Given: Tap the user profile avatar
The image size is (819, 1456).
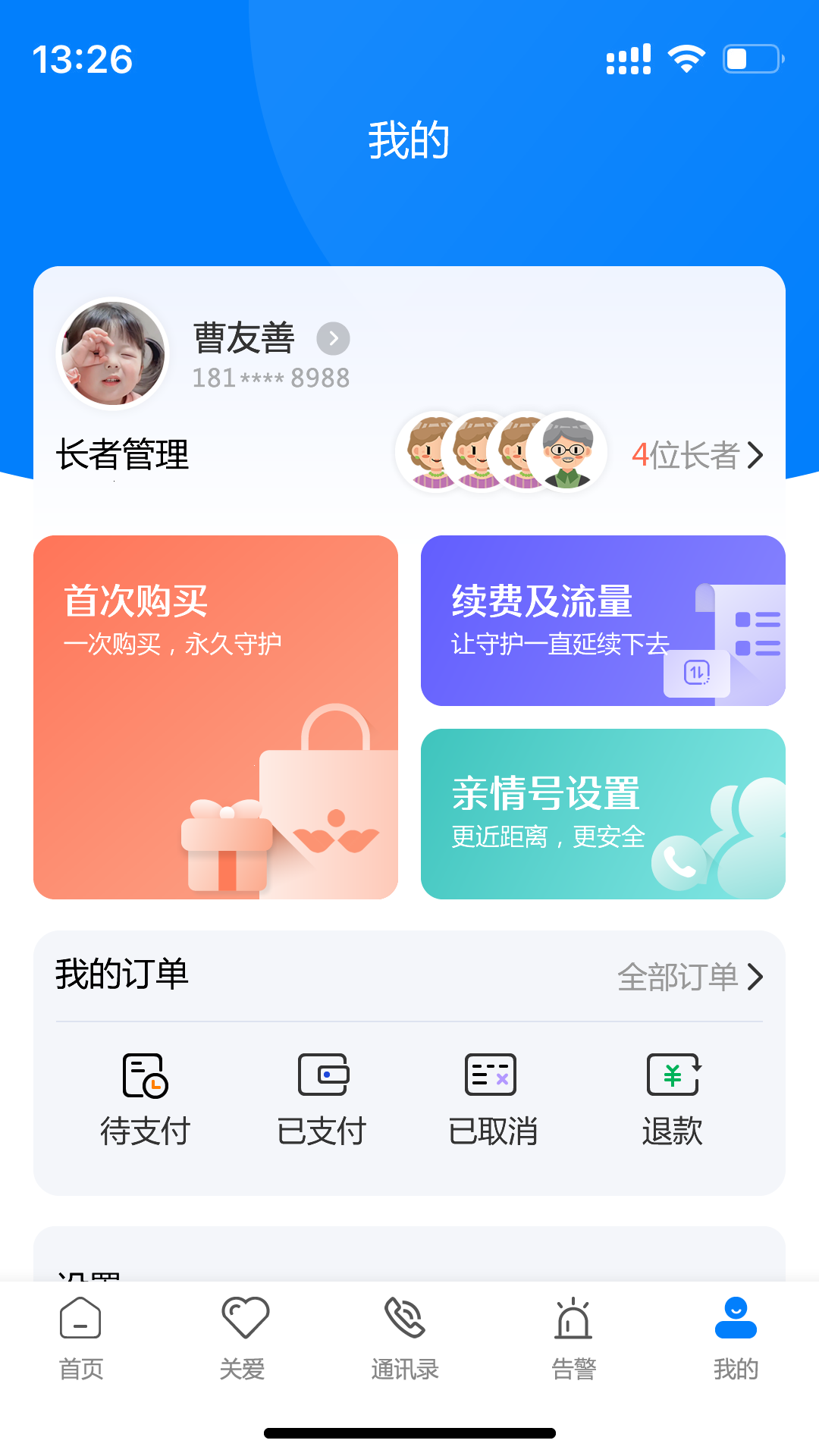Looking at the screenshot, I should point(113,353).
